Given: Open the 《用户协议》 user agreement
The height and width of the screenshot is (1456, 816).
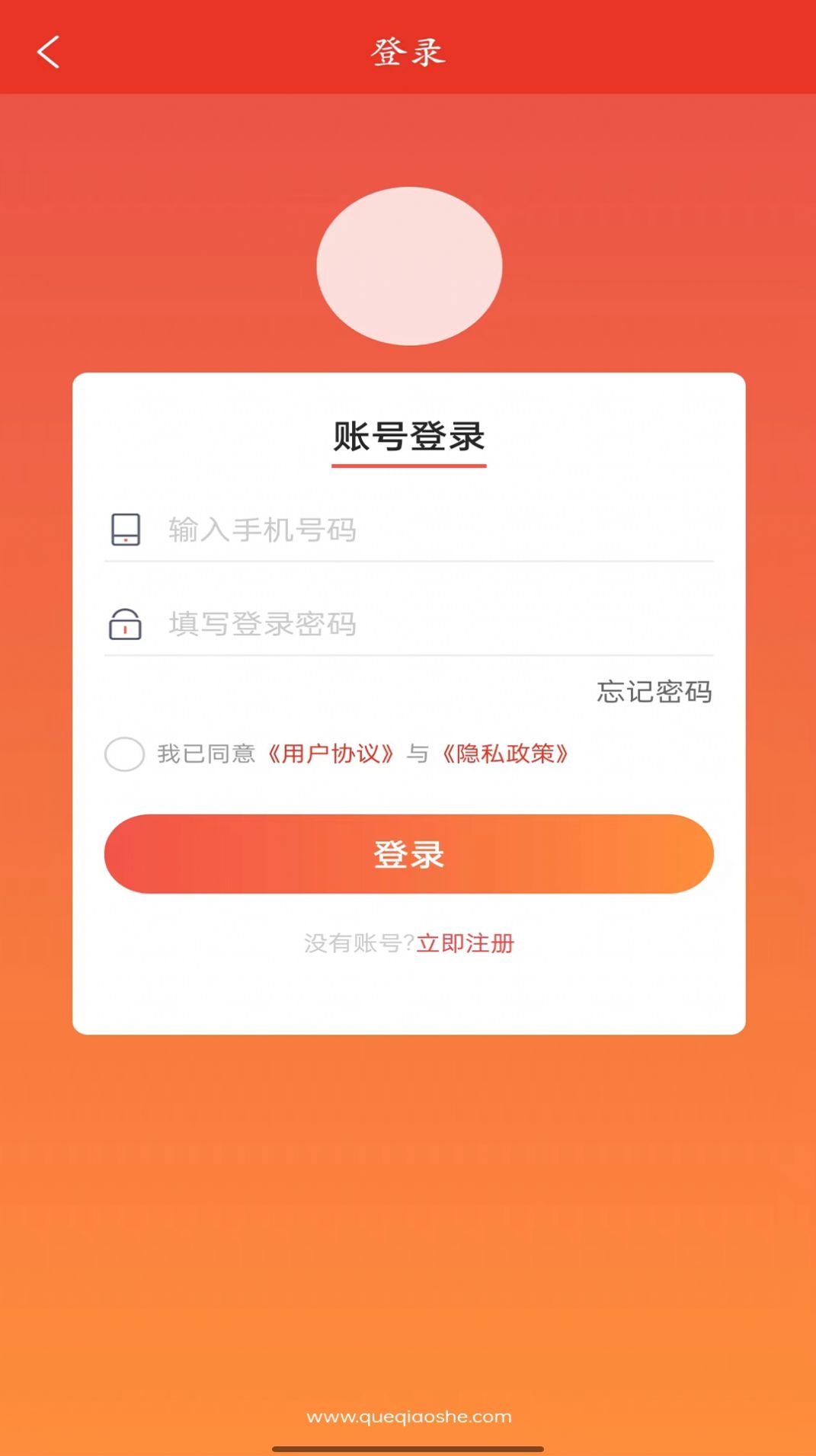Looking at the screenshot, I should pos(333,755).
